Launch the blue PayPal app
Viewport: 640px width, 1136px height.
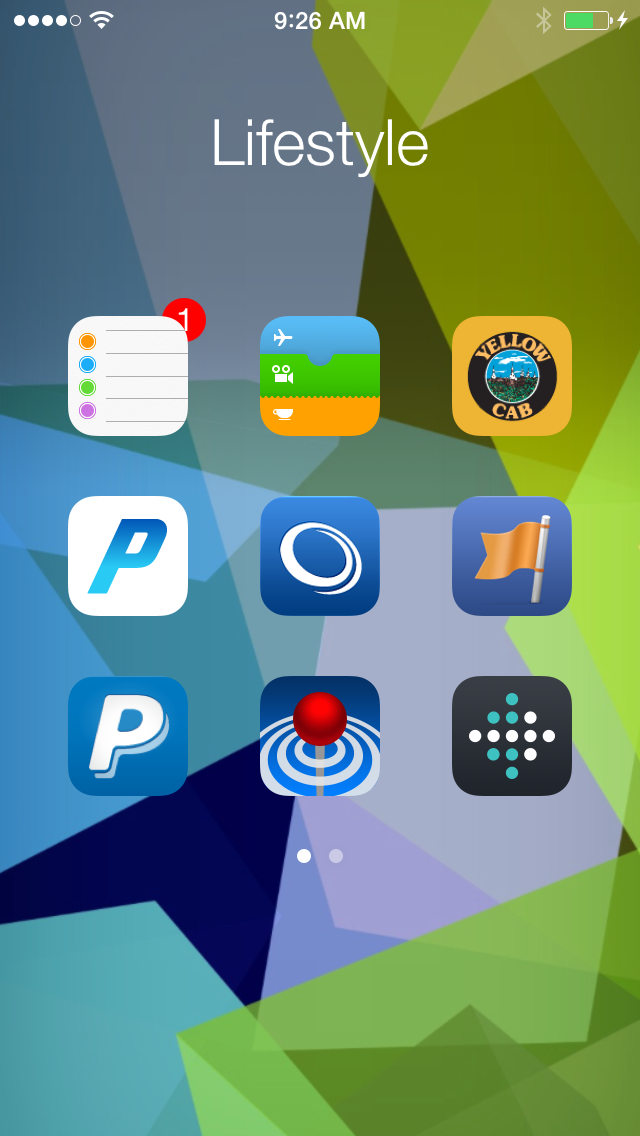pyautogui.click(x=128, y=736)
